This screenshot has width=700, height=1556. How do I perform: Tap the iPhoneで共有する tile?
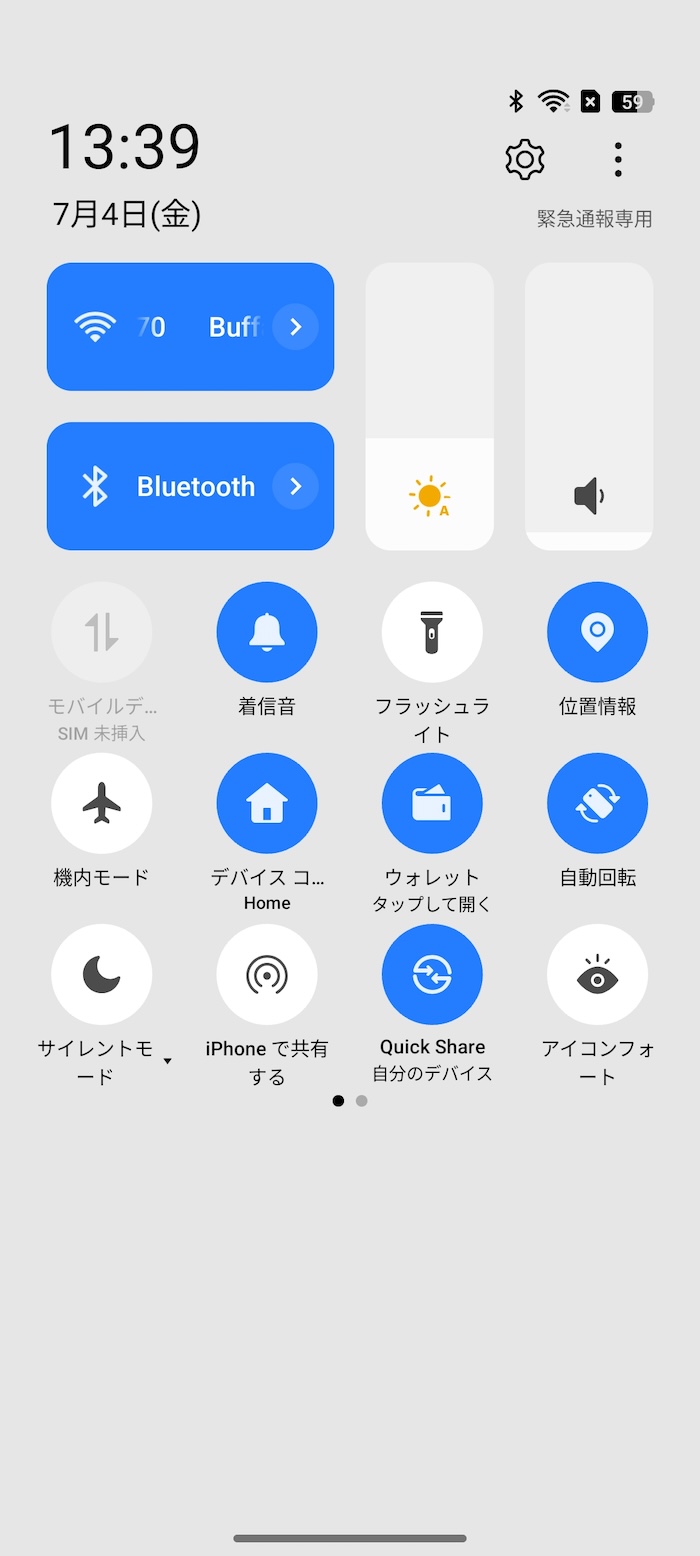[267, 974]
